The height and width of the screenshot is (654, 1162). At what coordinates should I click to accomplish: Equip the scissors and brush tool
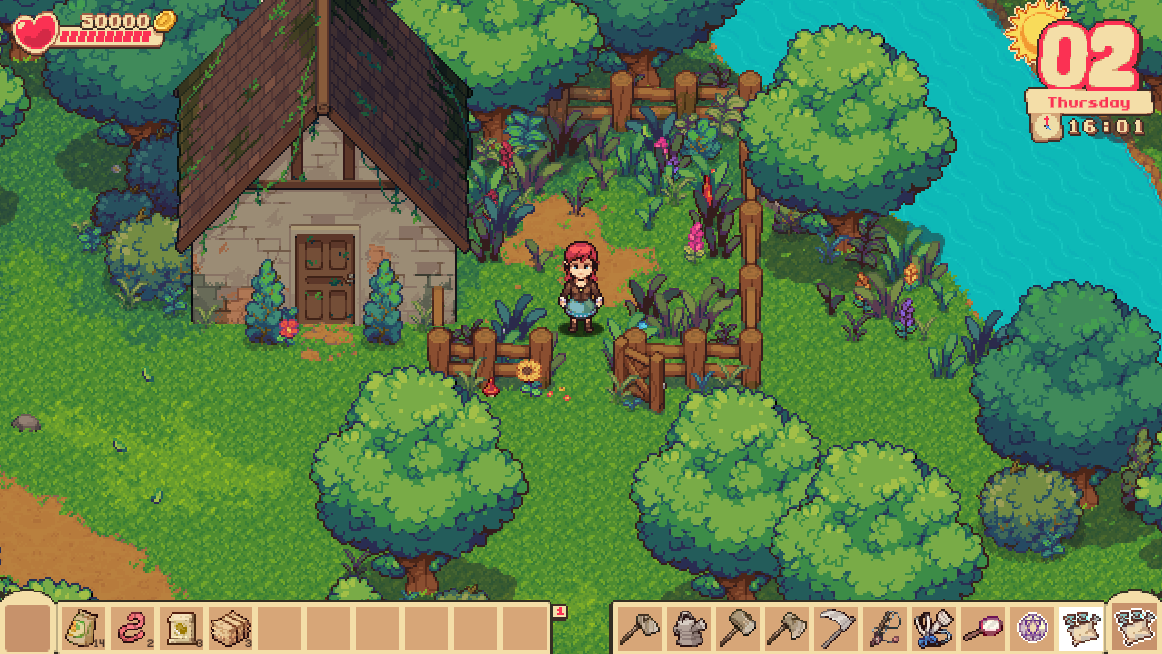932,628
